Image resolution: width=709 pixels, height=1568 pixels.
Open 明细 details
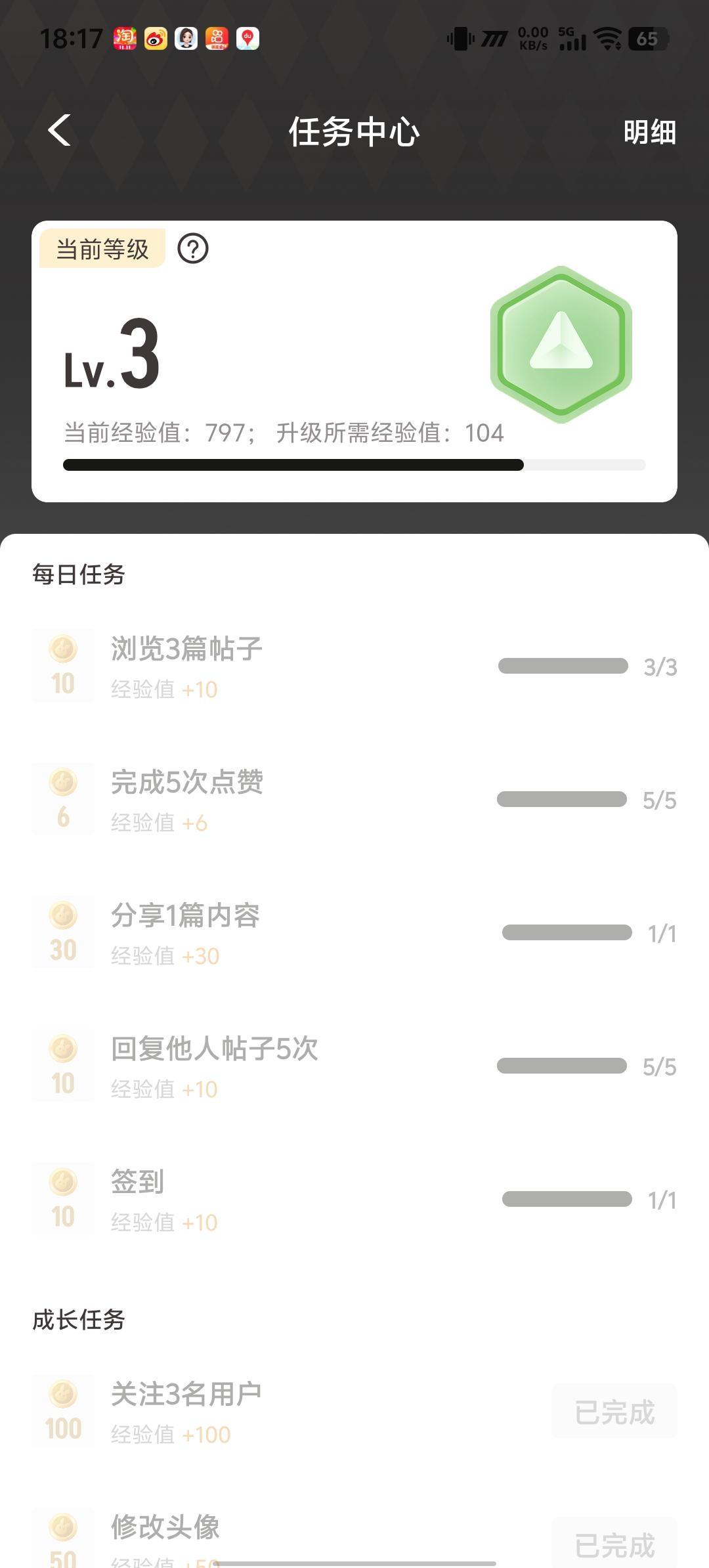pos(649,132)
